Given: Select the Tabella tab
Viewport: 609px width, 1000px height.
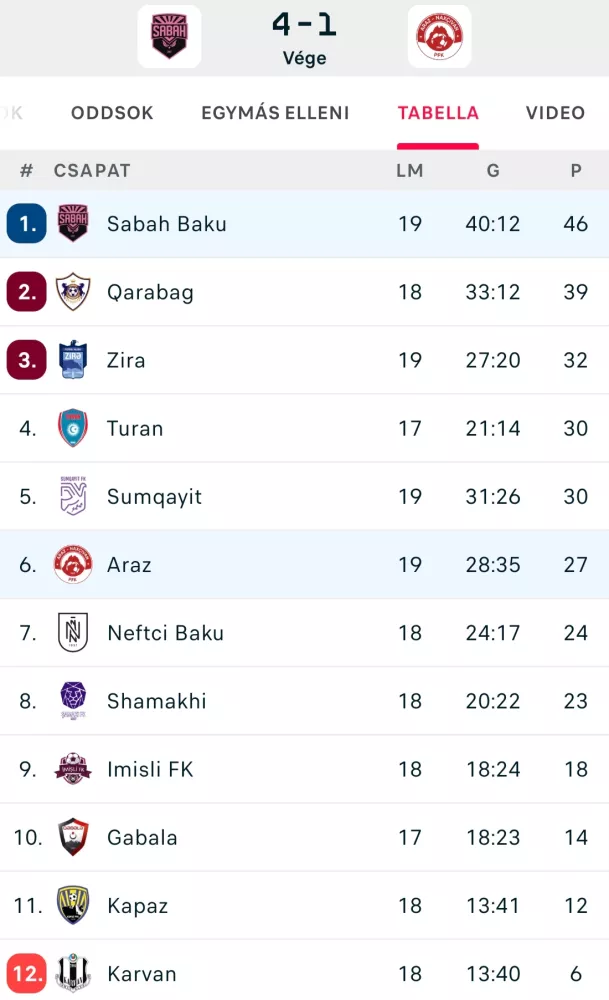Looking at the screenshot, I should coord(438,113).
